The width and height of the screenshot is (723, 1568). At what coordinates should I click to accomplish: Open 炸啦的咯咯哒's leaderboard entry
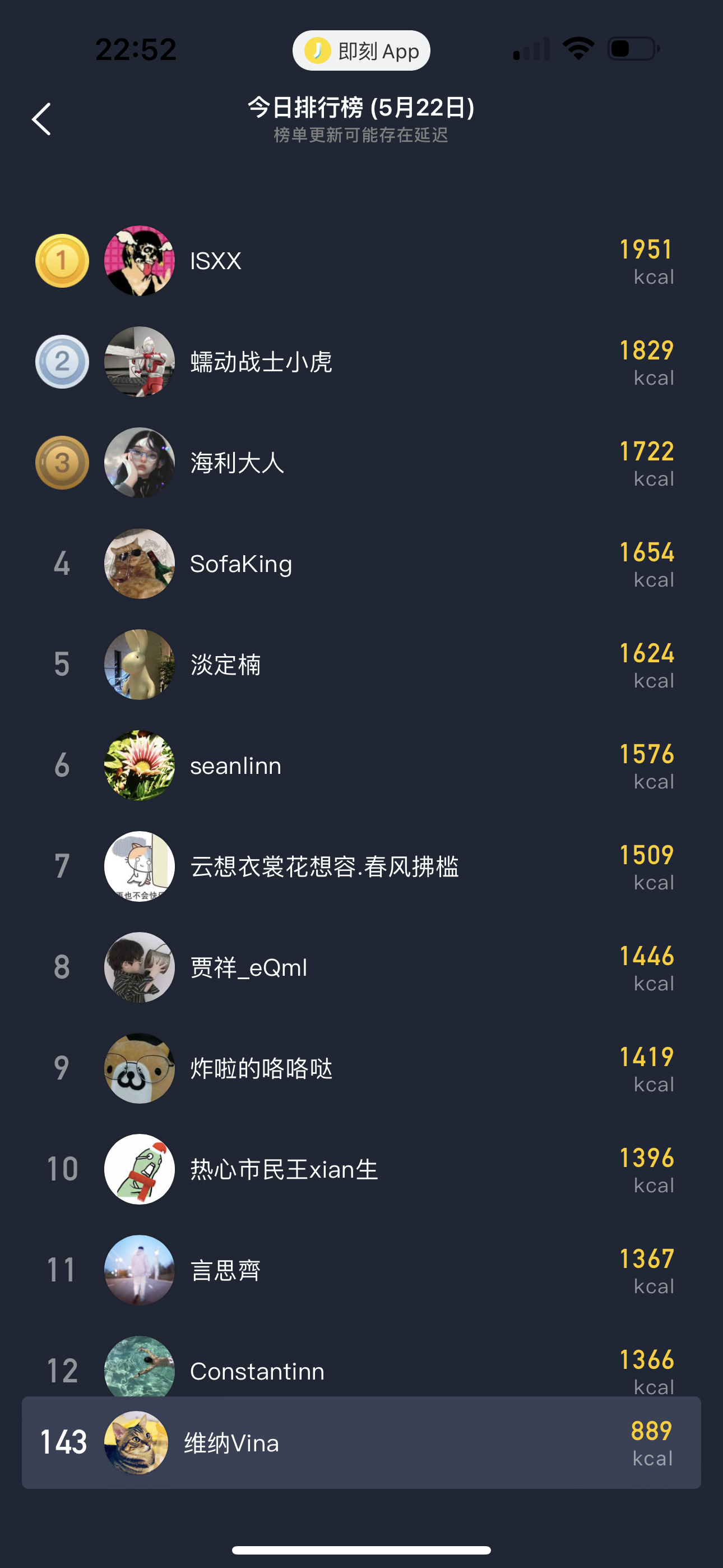(x=361, y=1069)
